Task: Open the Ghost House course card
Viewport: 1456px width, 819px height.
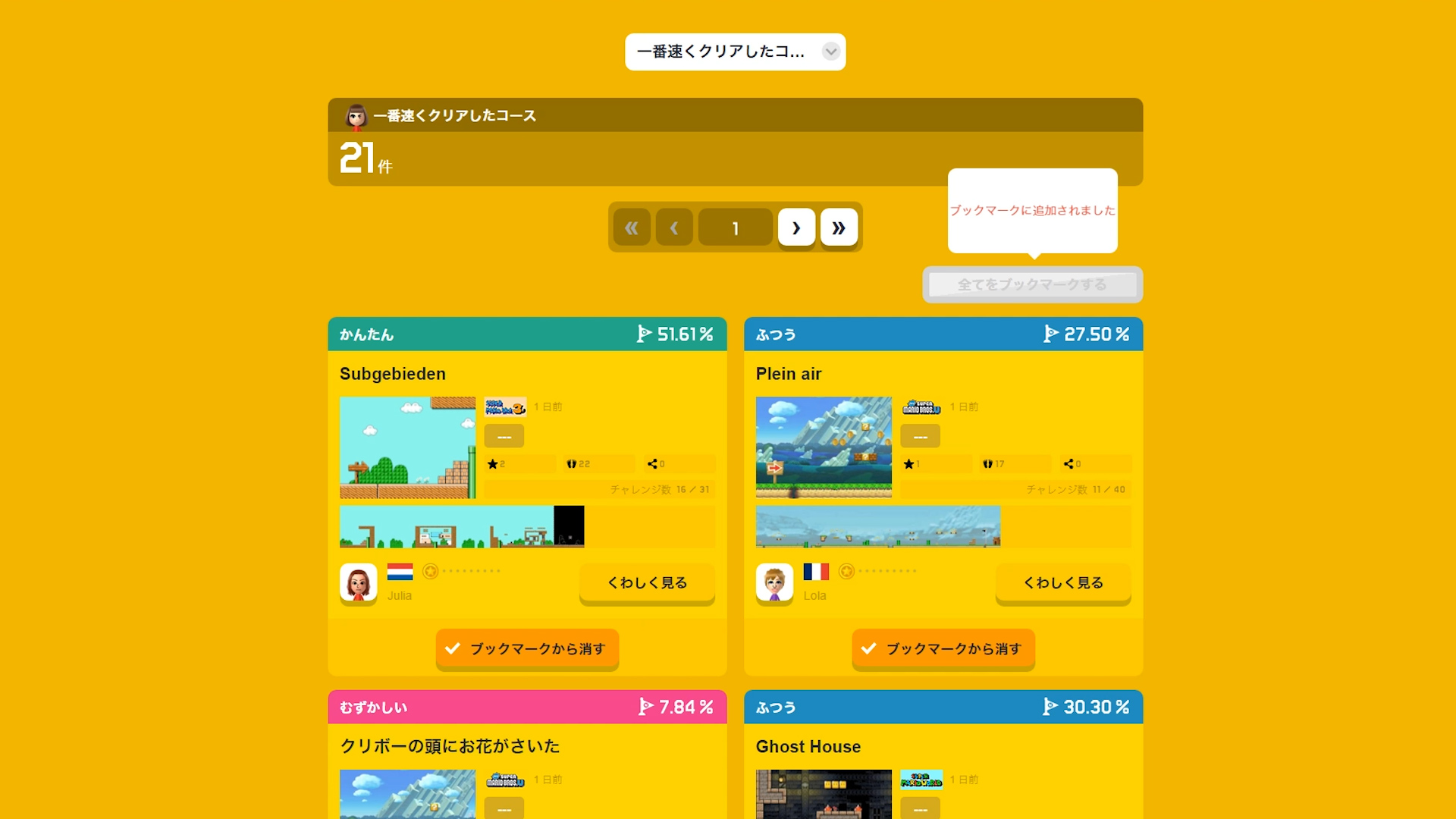Action: click(x=808, y=747)
